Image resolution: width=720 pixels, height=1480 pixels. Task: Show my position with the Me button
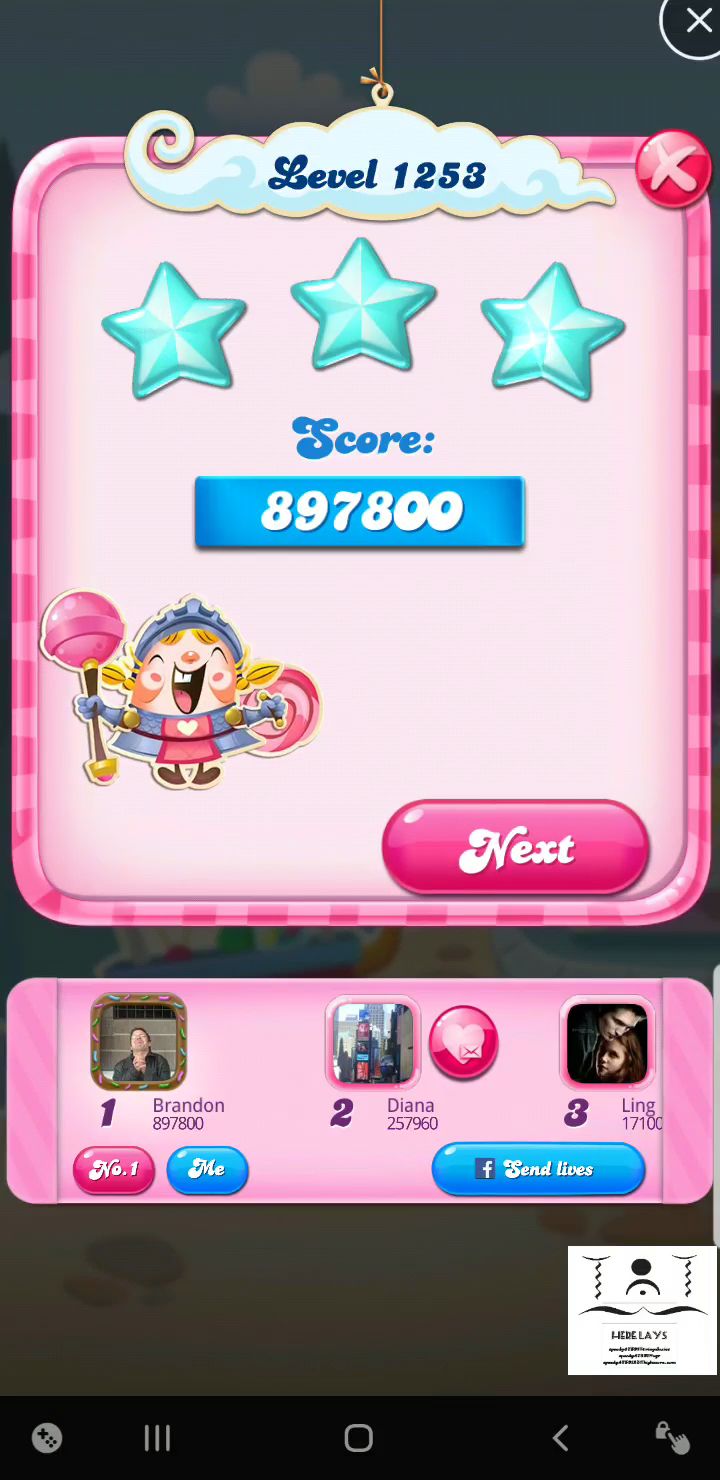tap(207, 1169)
